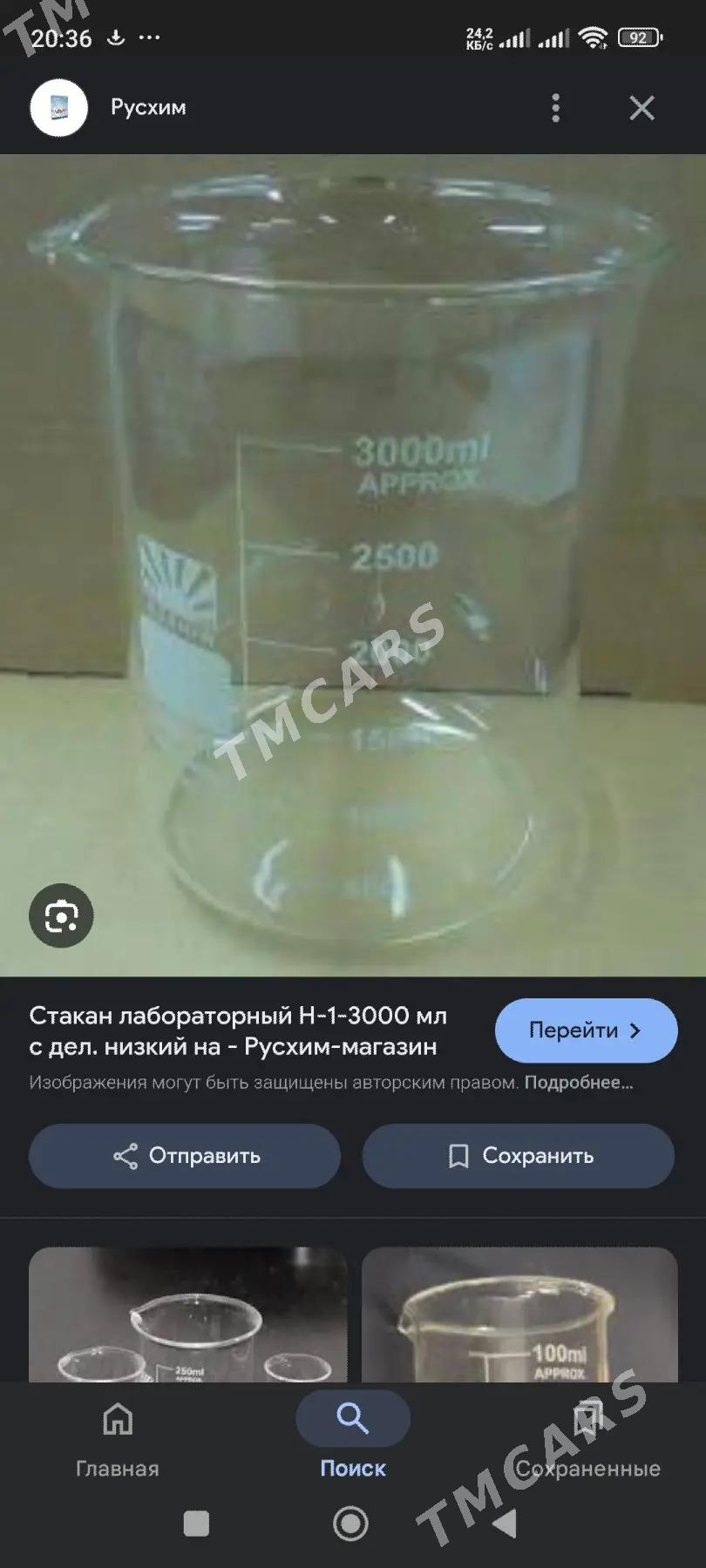Open the three-dot overflow menu
Image resolution: width=706 pixels, height=1568 pixels.
[555, 108]
